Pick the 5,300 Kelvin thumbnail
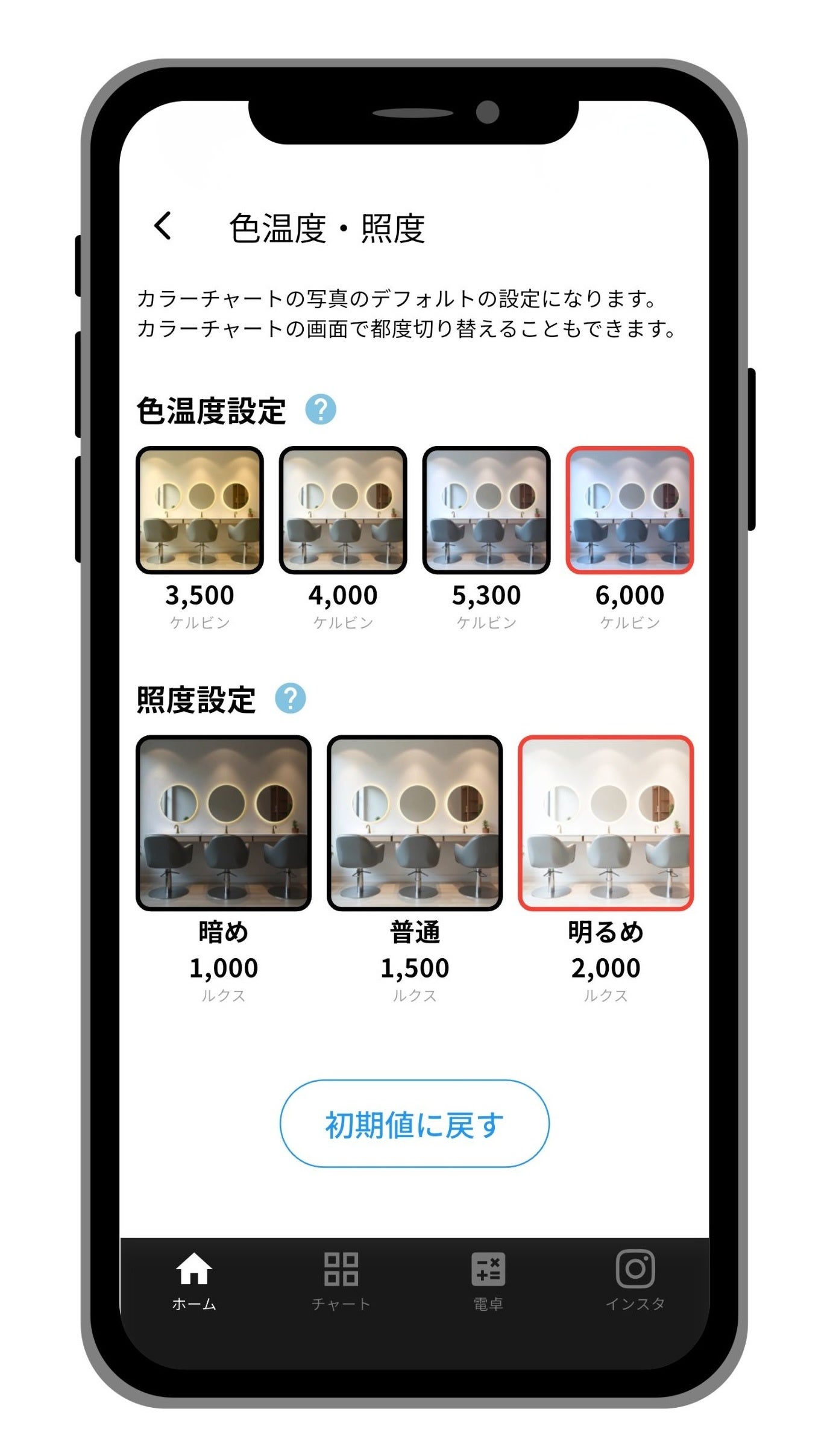 [486, 510]
